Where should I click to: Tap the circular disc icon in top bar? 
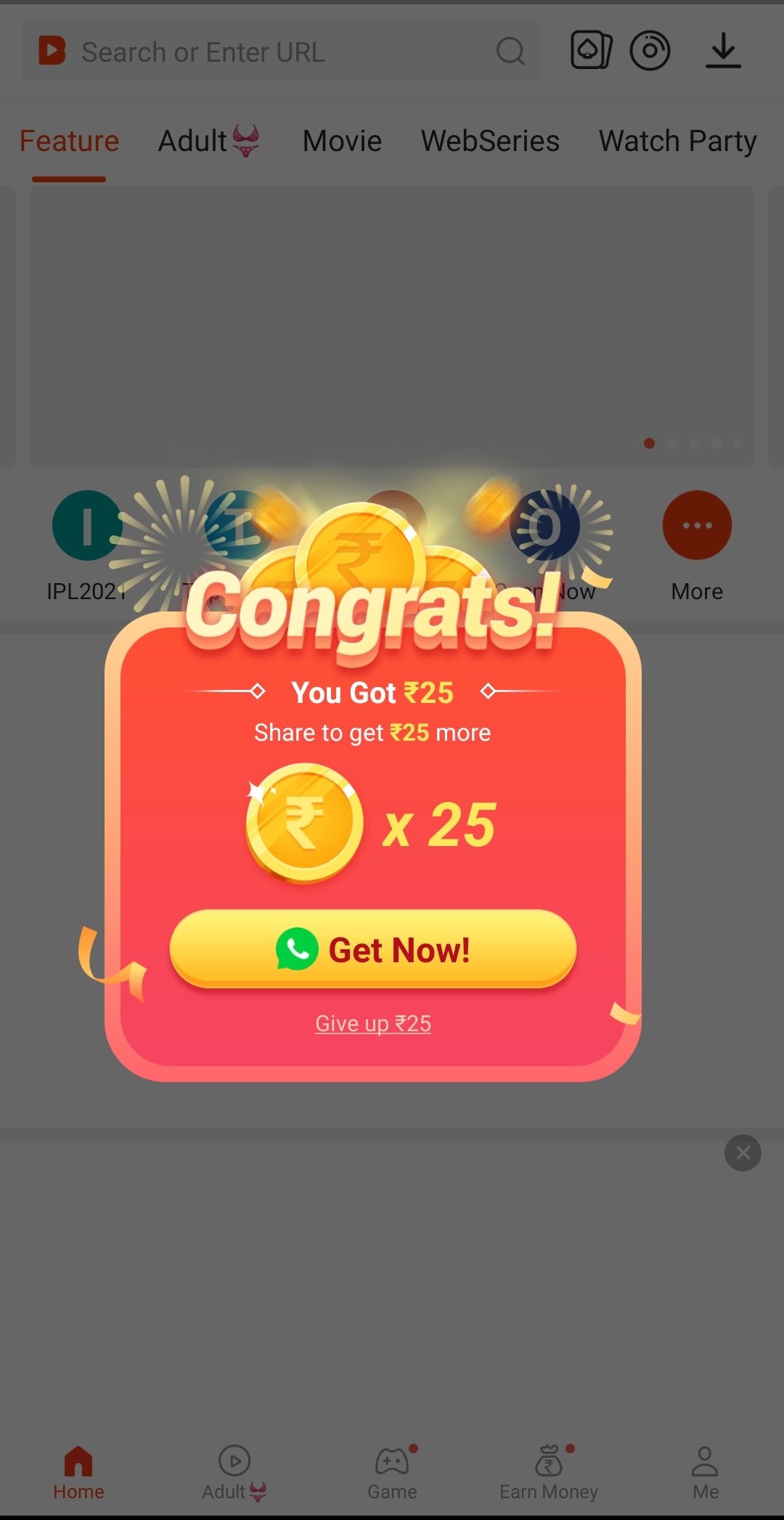[650, 50]
